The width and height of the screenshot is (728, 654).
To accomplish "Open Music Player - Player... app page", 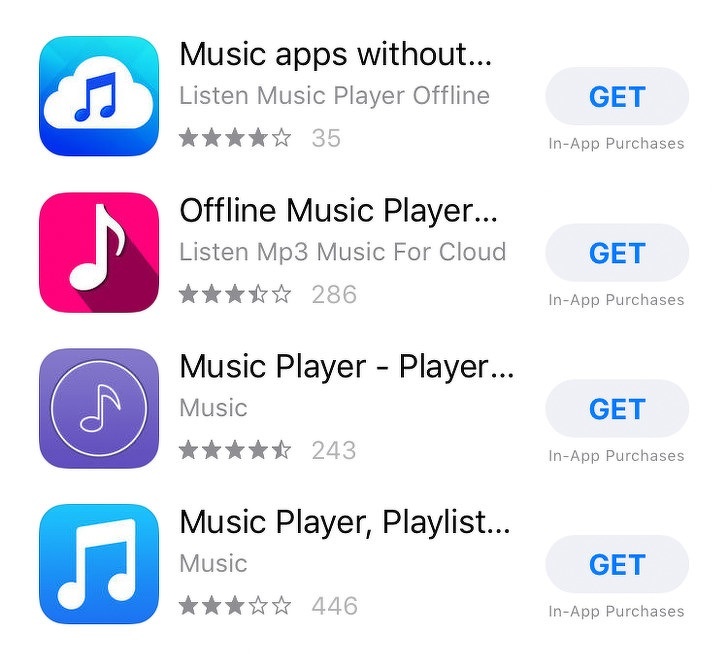I will [345, 366].
